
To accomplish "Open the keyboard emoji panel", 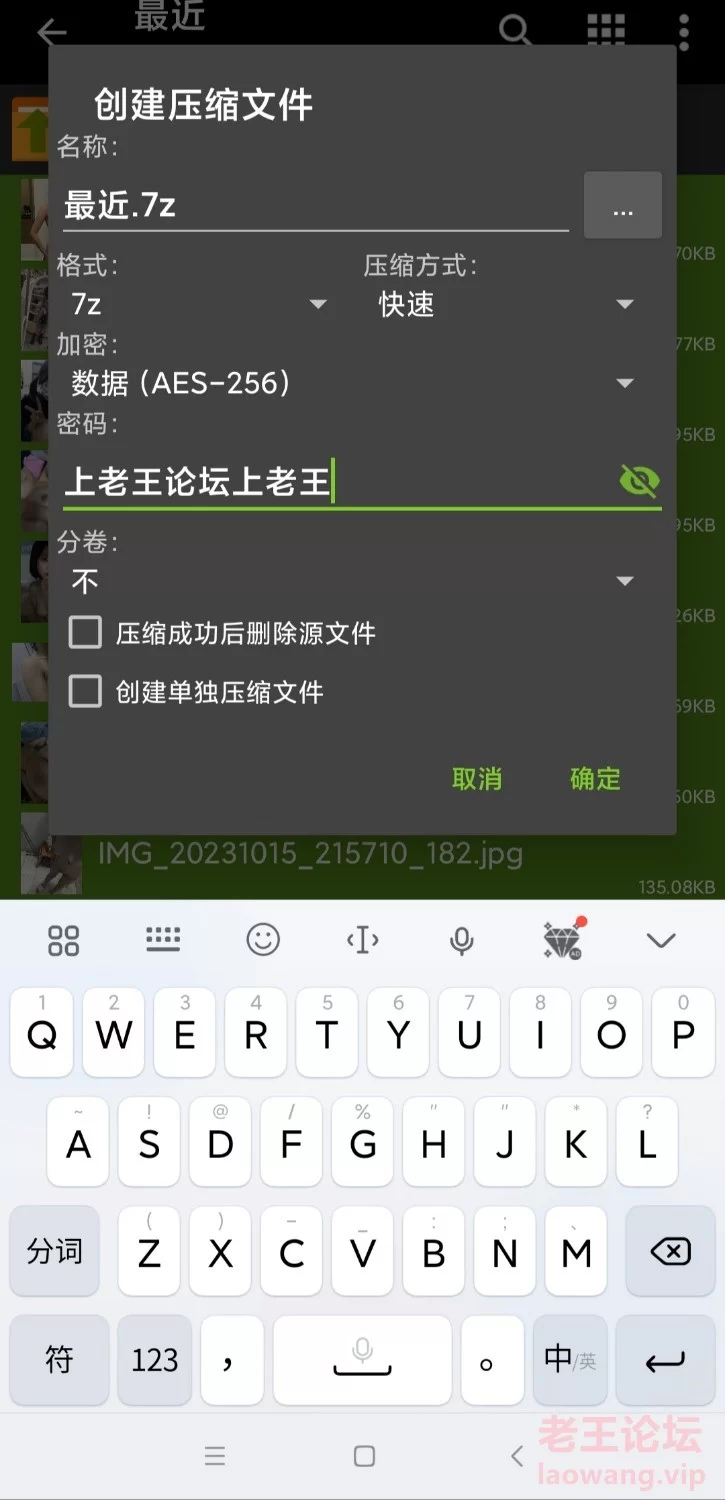I will 263,939.
